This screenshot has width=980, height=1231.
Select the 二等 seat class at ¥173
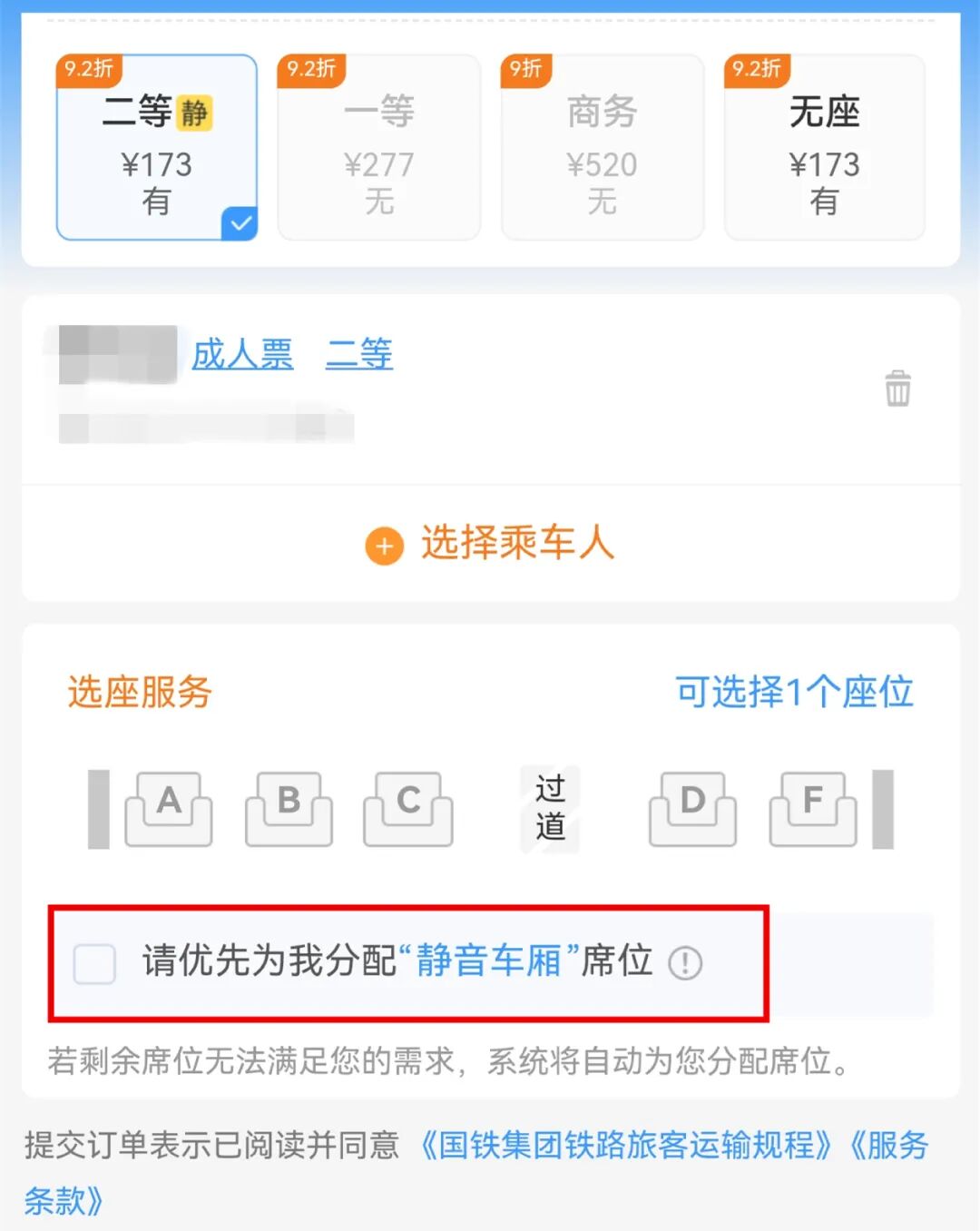pyautogui.click(x=156, y=148)
